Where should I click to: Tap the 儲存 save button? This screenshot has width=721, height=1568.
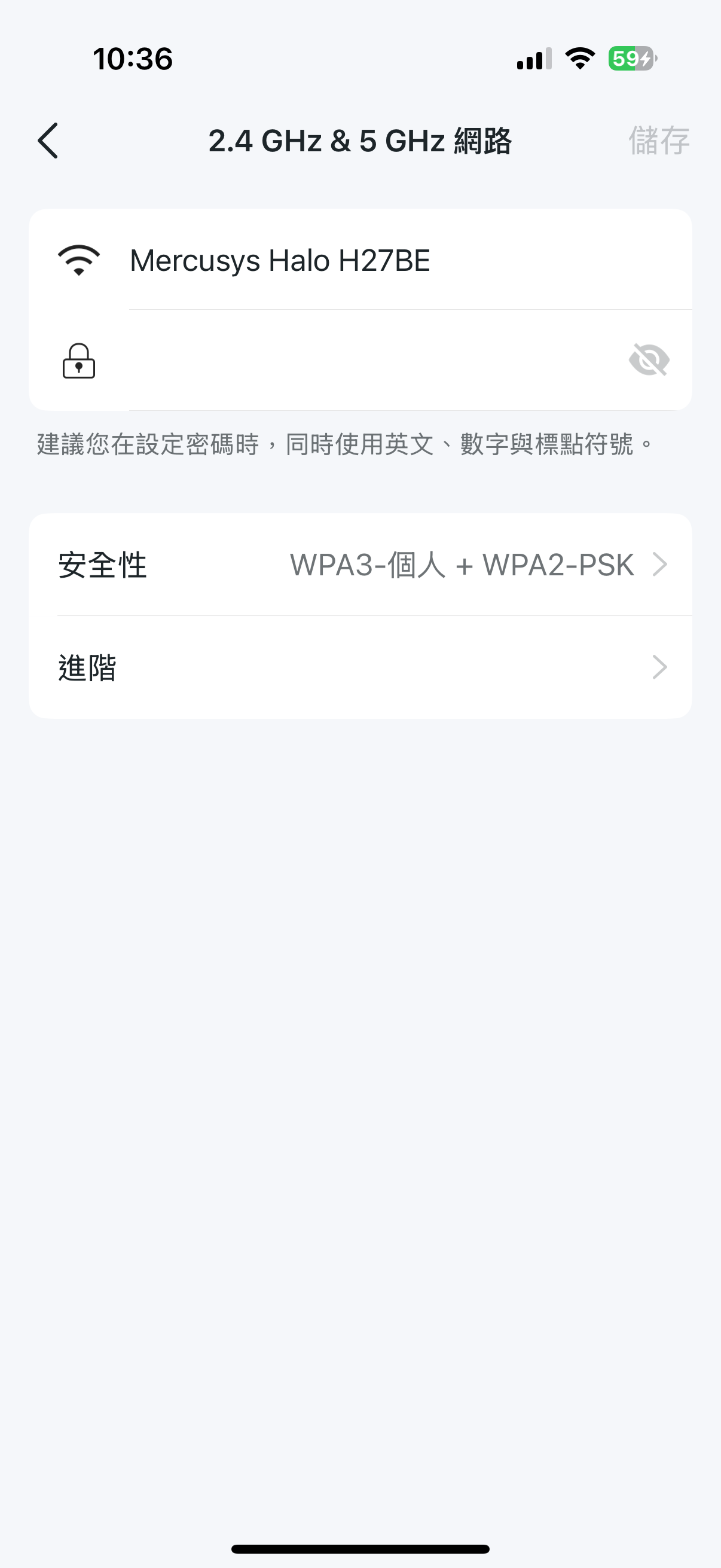(658, 139)
